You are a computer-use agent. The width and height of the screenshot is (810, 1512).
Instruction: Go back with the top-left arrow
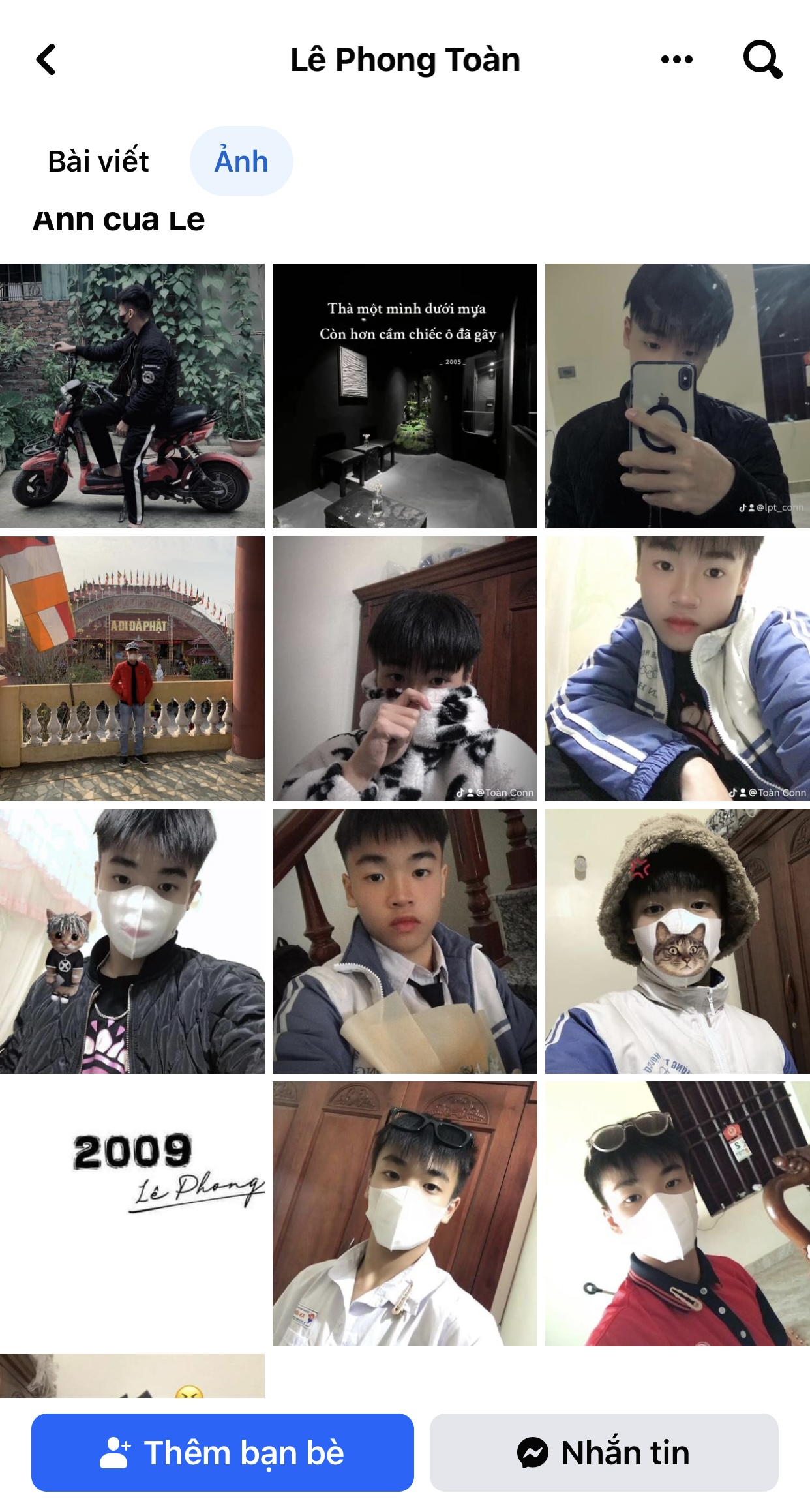[x=46, y=60]
